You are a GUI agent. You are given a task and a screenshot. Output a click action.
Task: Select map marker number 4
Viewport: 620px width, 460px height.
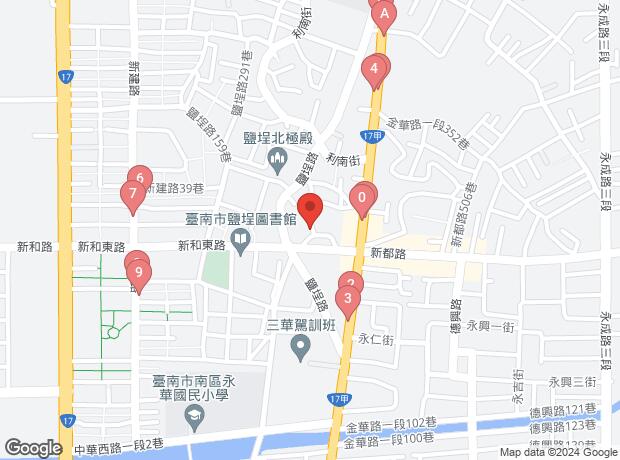pyautogui.click(x=374, y=69)
